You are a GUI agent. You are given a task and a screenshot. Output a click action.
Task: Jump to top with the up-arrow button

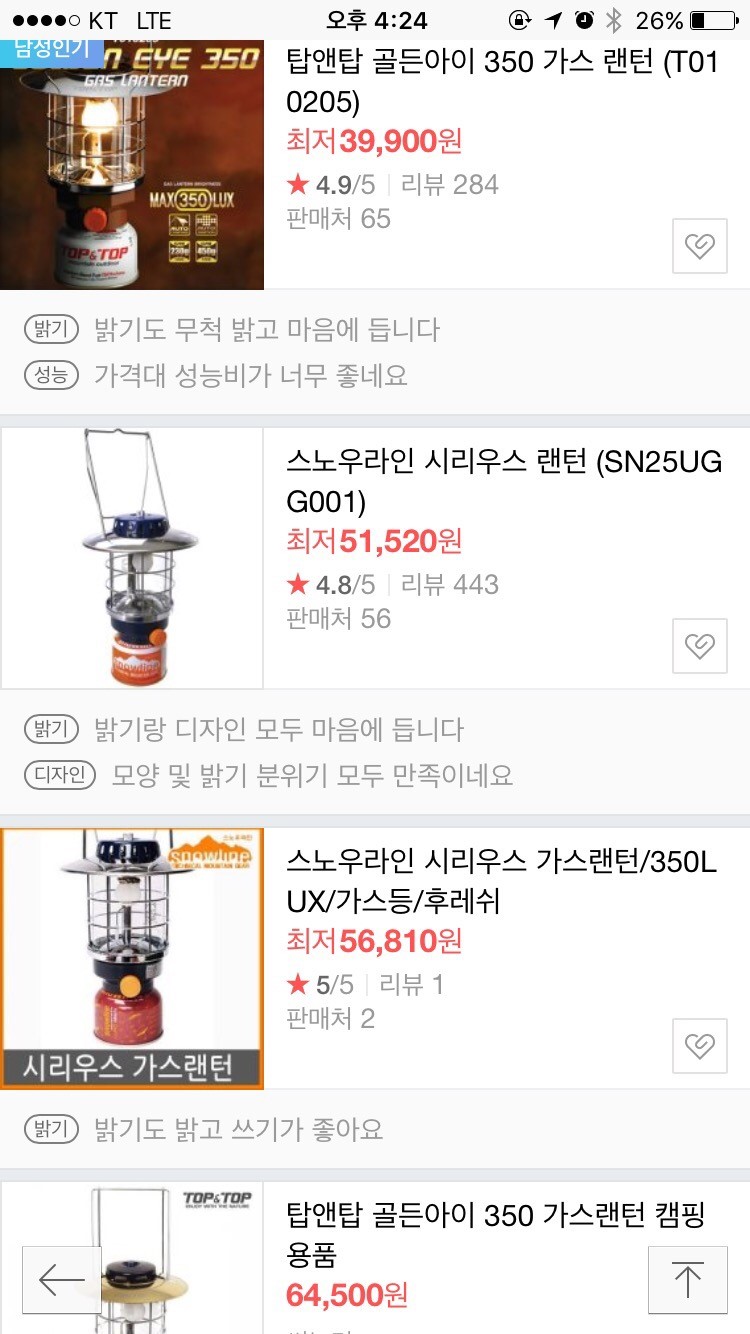pos(687,1279)
